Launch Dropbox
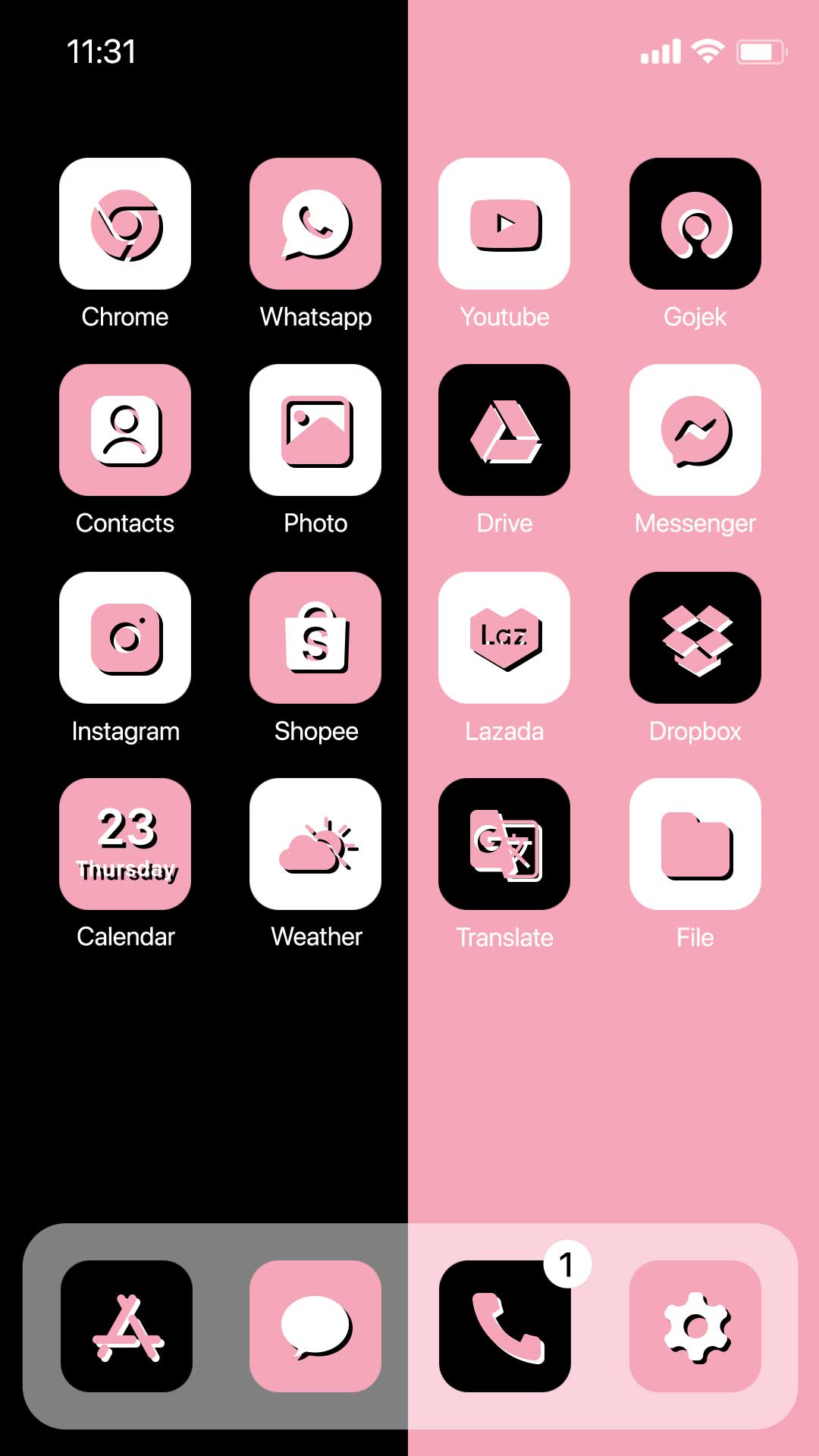Viewport: 819px width, 1456px height. 695,639
